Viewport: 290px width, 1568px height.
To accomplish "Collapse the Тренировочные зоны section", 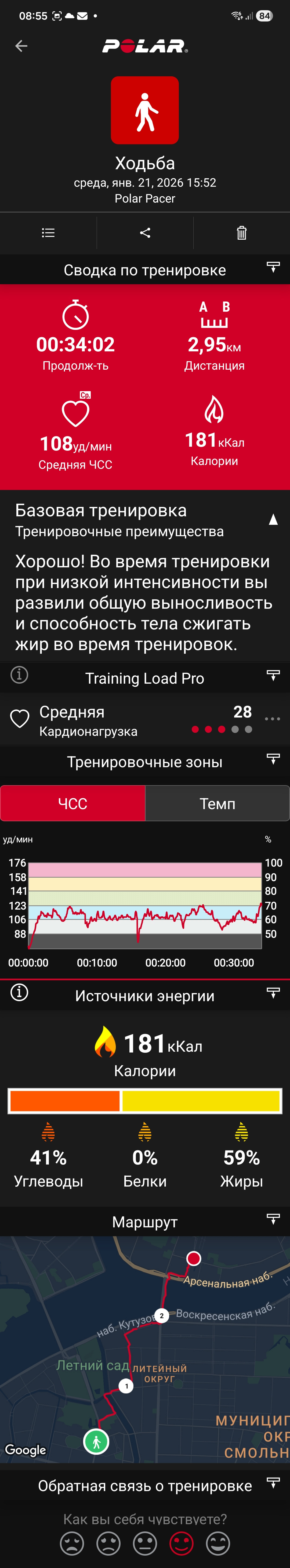I will click(273, 759).
